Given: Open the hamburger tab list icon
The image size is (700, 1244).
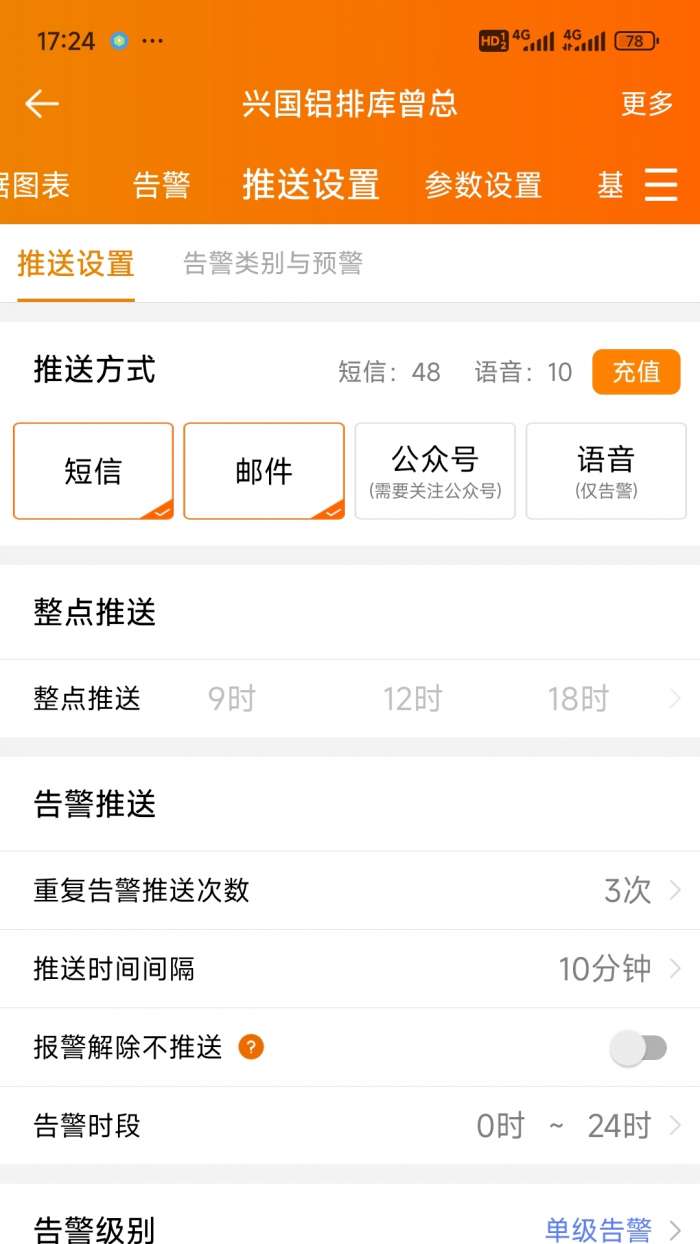Looking at the screenshot, I should coord(661,185).
